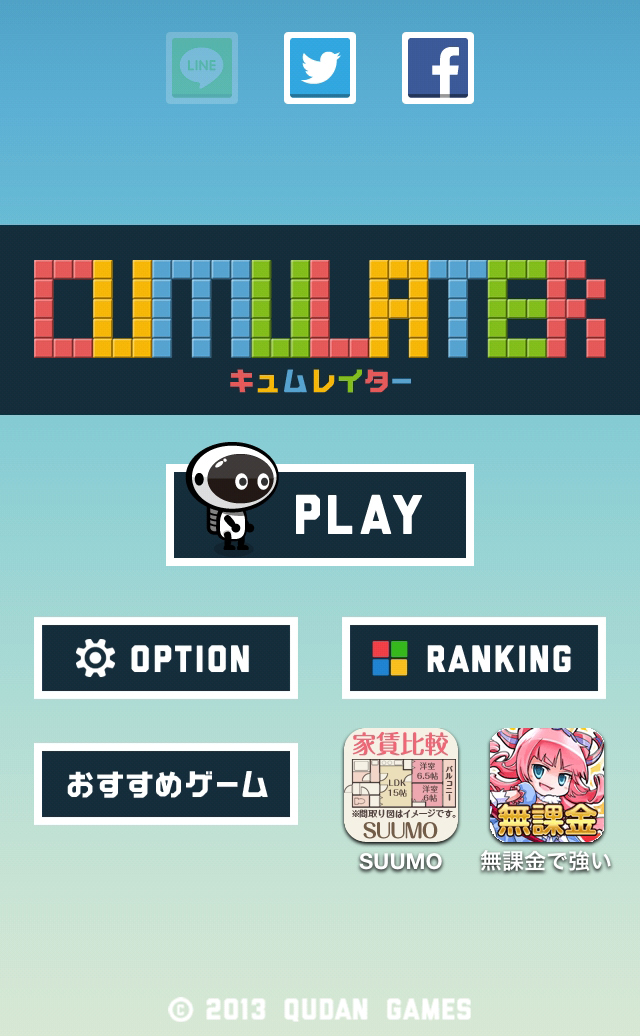This screenshot has height=1036, width=640.
Task: Share the game via LINE
Action: (202, 68)
